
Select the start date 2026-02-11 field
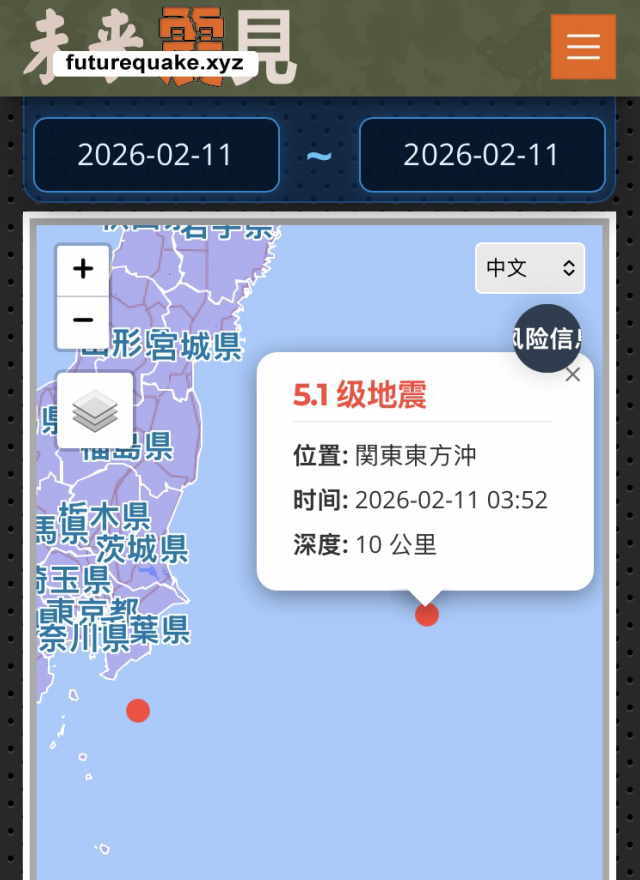tap(156, 155)
